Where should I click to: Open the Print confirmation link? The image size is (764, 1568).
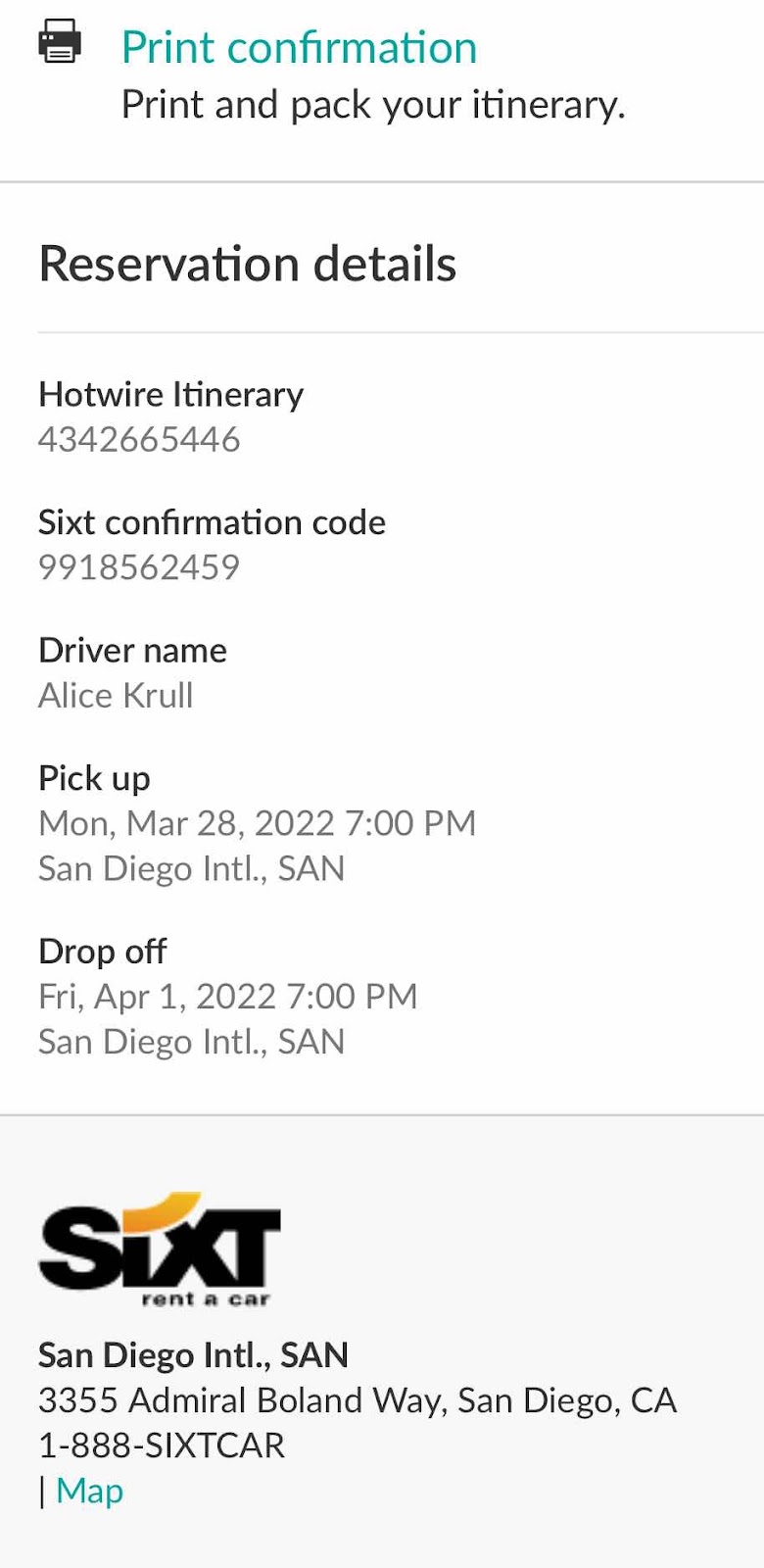pyautogui.click(x=299, y=47)
